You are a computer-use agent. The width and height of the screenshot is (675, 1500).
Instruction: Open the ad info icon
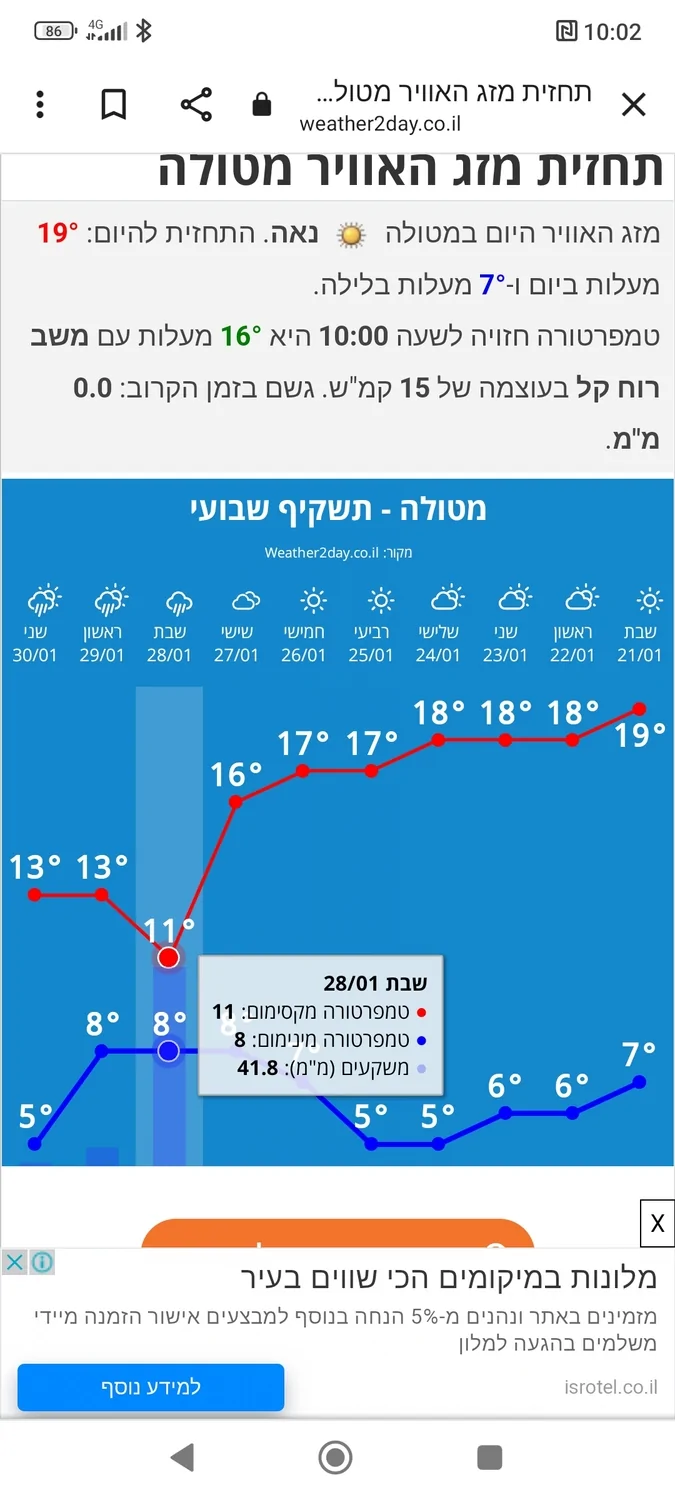[x=42, y=1262]
